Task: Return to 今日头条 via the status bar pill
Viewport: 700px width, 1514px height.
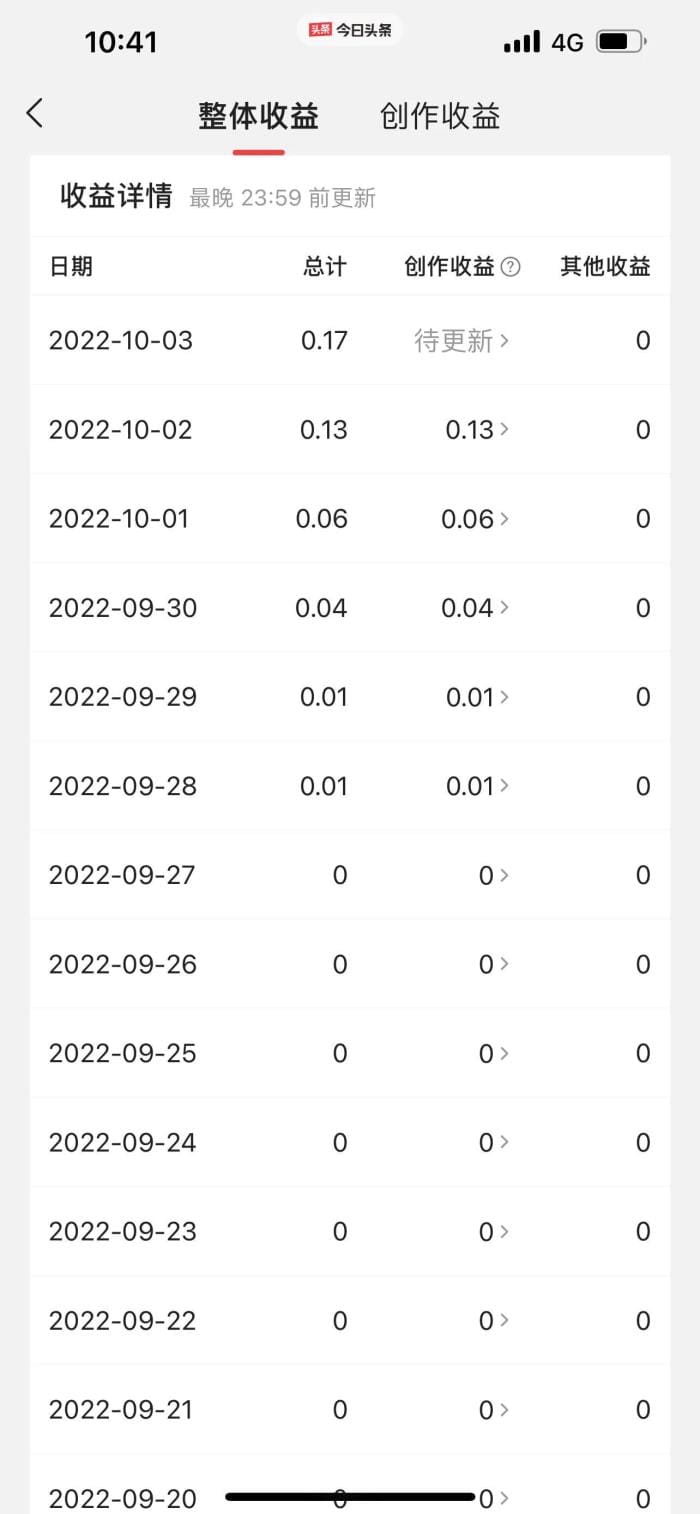Action: tap(350, 30)
